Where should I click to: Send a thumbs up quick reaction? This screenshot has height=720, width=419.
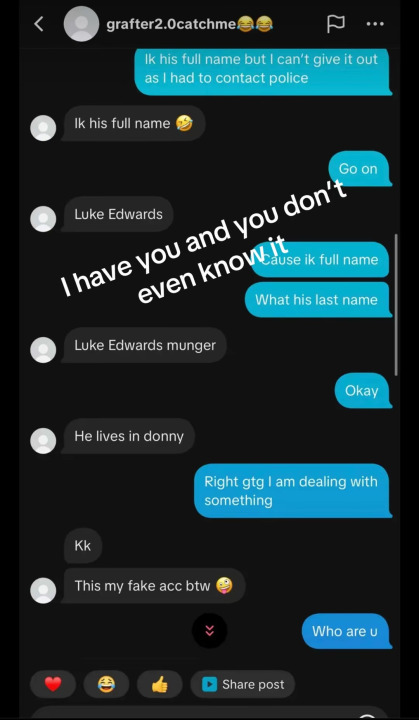[159, 685]
